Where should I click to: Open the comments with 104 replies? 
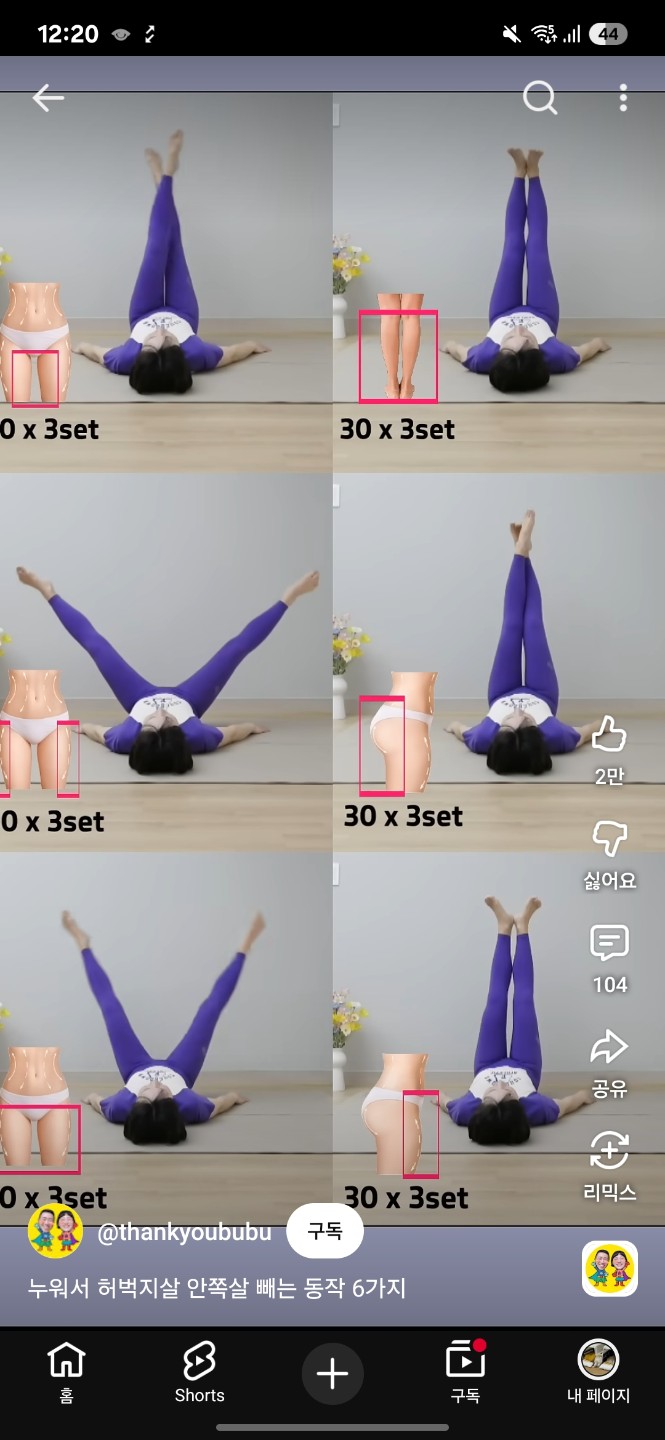[609, 944]
